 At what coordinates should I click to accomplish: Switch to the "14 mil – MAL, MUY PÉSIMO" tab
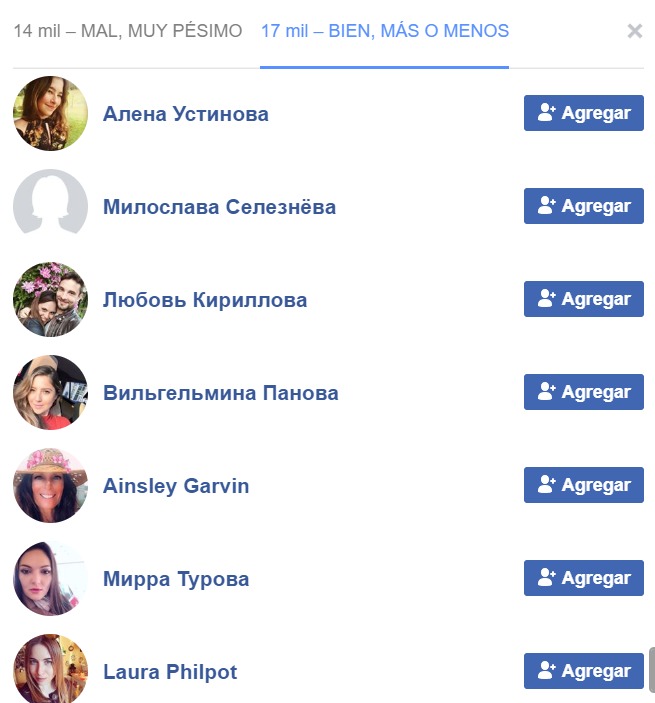[128, 31]
